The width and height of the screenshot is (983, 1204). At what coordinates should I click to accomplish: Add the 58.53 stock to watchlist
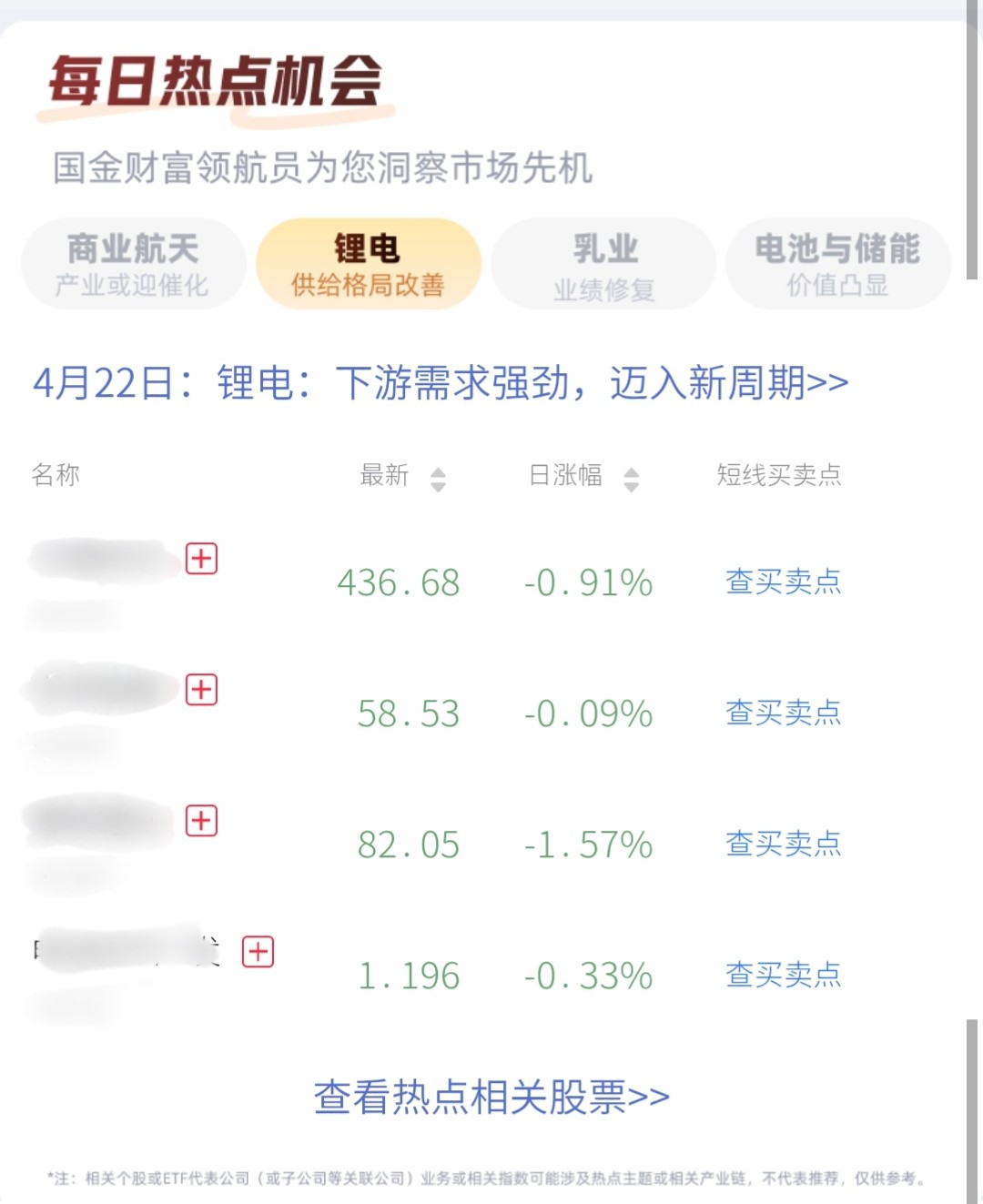201,690
